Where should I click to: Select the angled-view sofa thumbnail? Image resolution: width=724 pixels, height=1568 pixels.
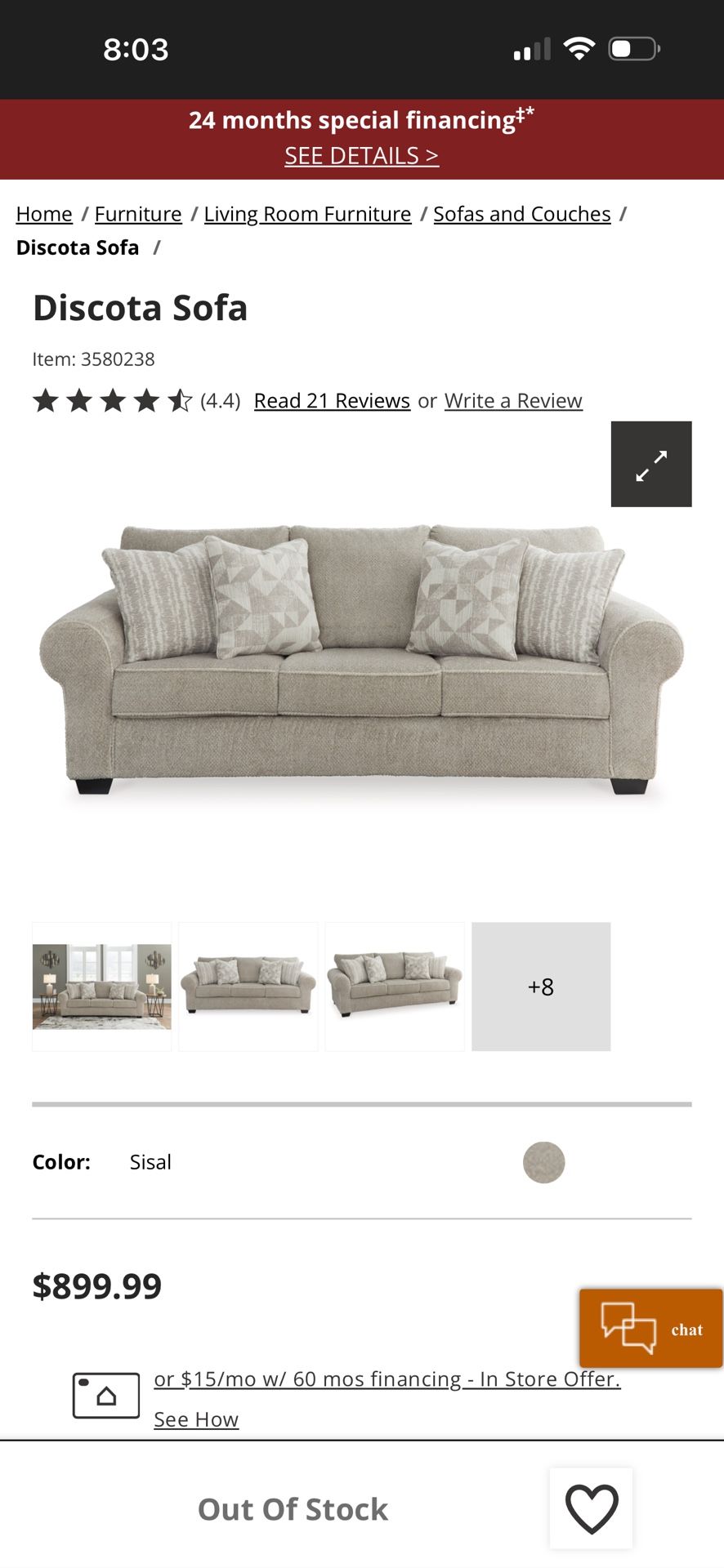click(395, 987)
